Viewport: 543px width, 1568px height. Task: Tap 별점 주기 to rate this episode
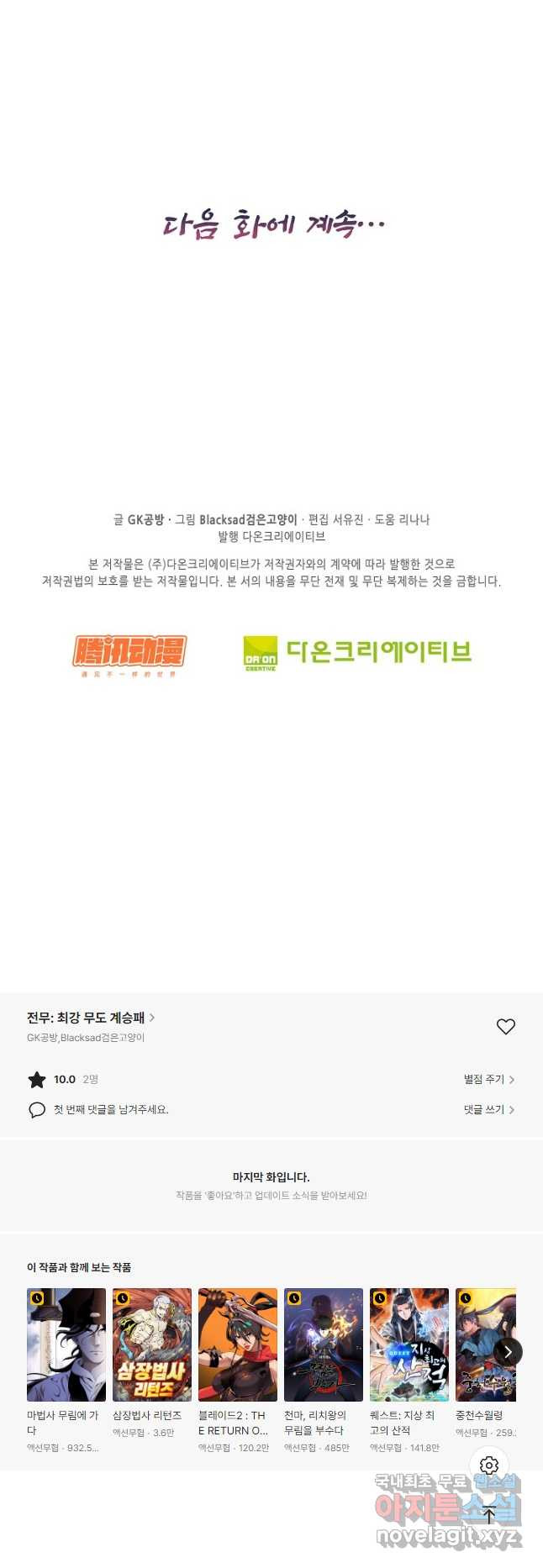coord(488,1079)
